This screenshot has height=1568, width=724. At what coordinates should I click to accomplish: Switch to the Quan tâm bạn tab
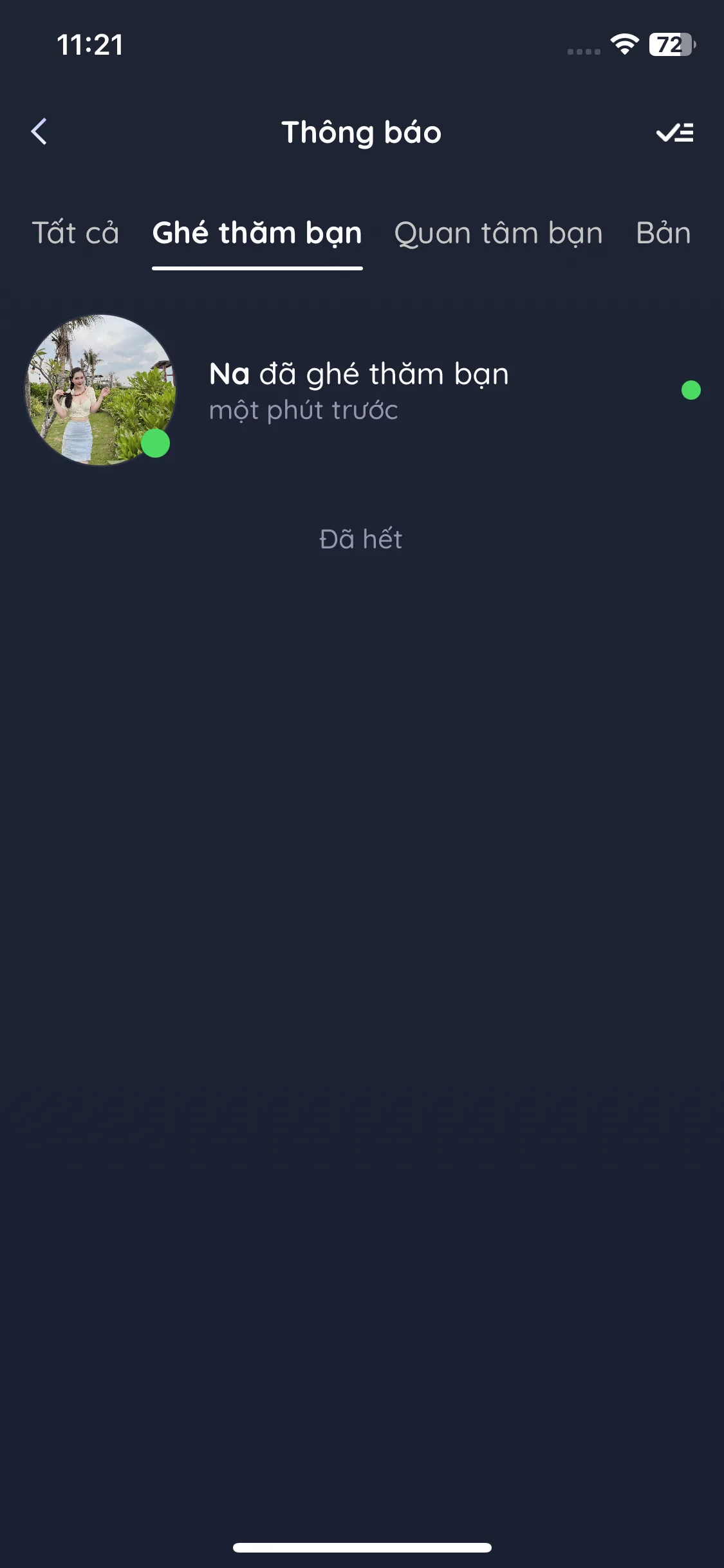tap(498, 233)
